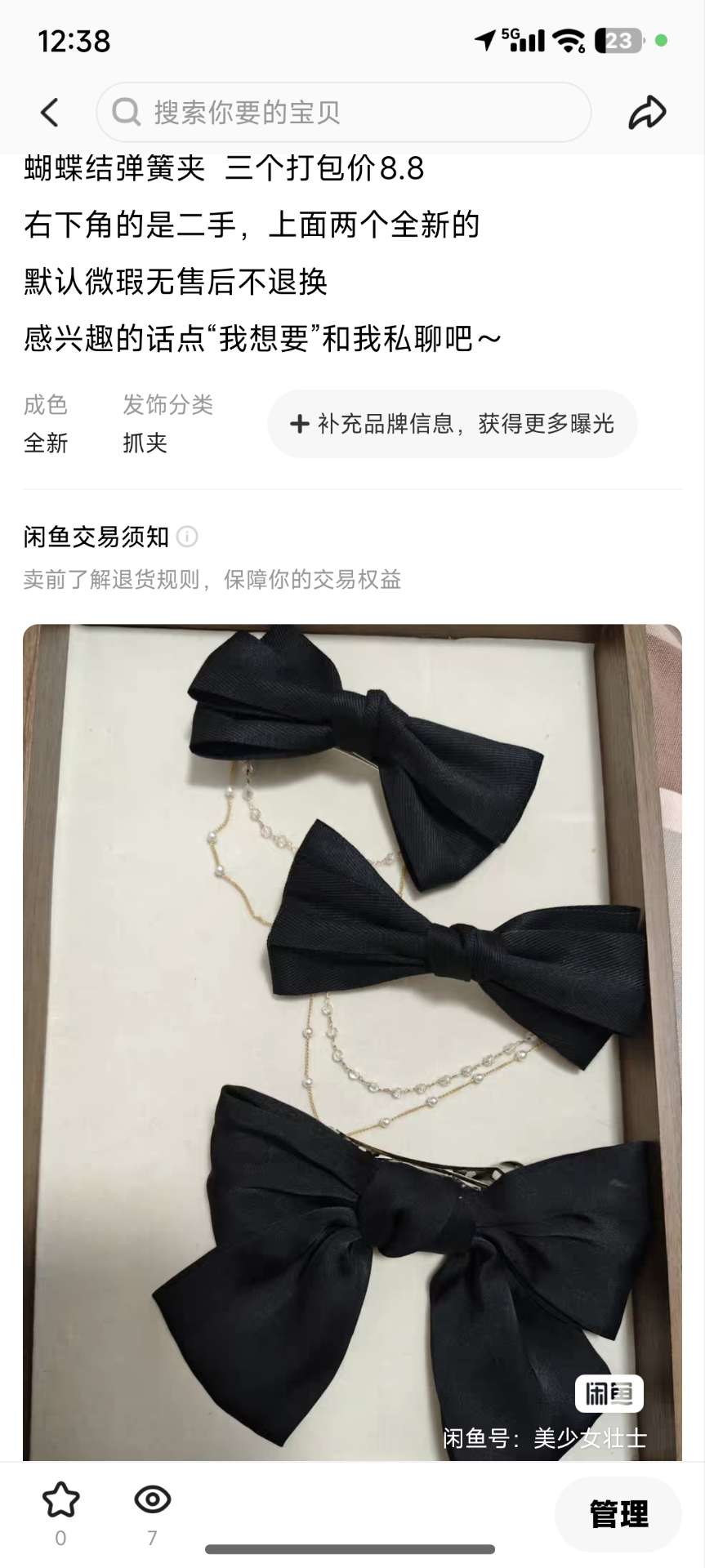Image resolution: width=705 pixels, height=1568 pixels.
Task: Share this listing
Action: (x=647, y=113)
